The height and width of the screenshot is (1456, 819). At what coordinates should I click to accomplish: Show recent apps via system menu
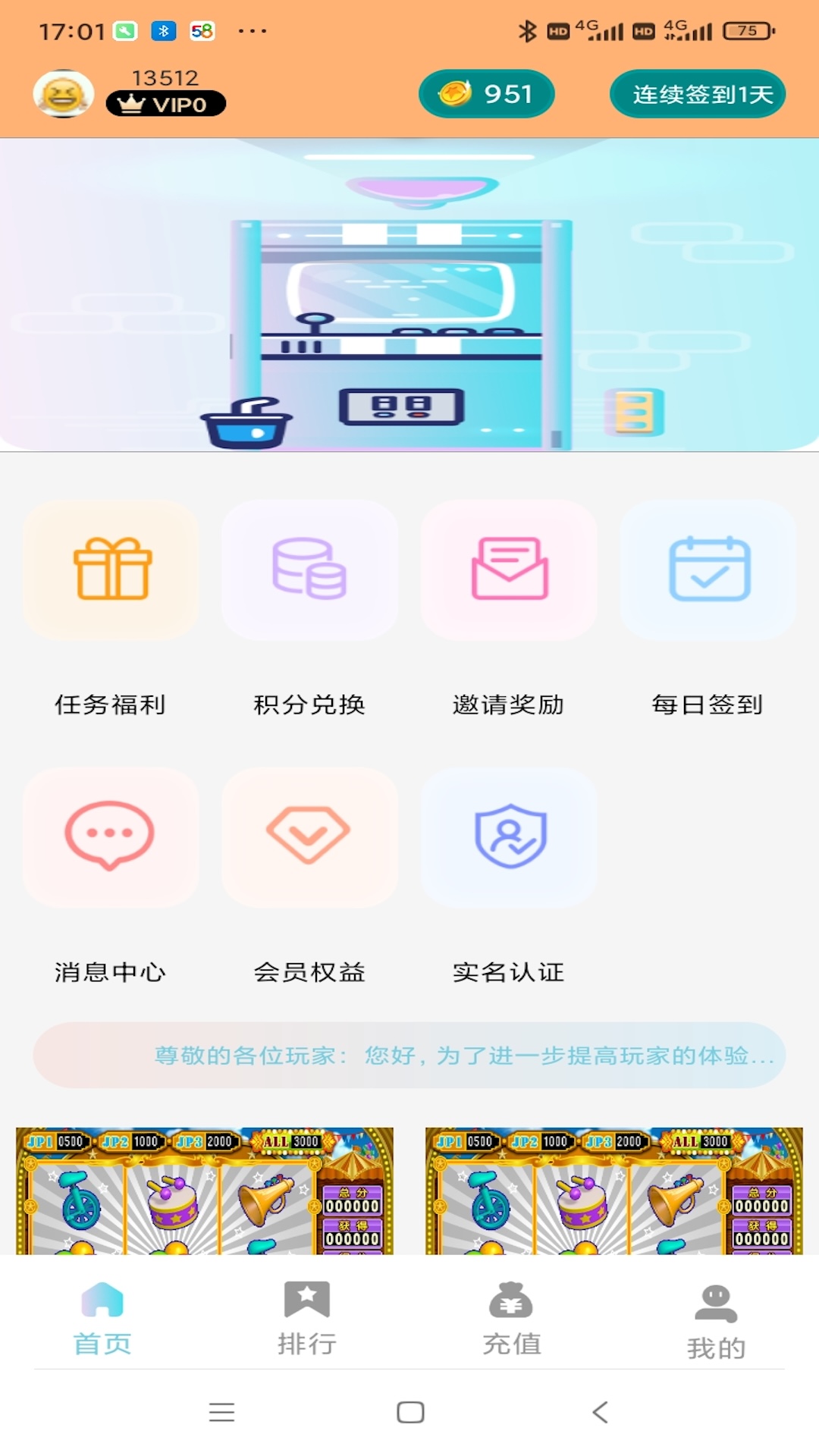click(x=221, y=1412)
